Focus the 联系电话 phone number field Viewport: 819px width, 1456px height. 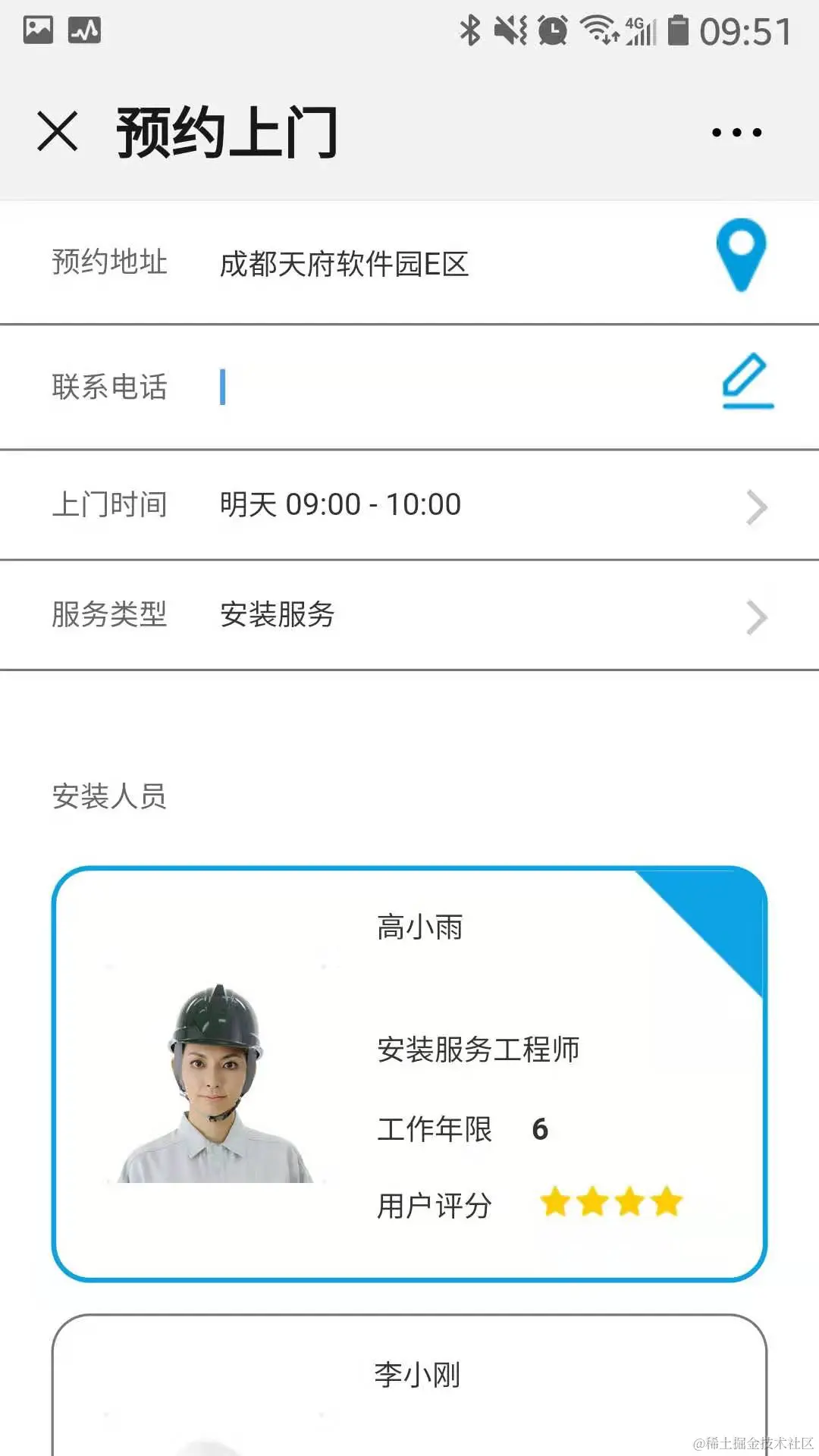tap(455, 387)
